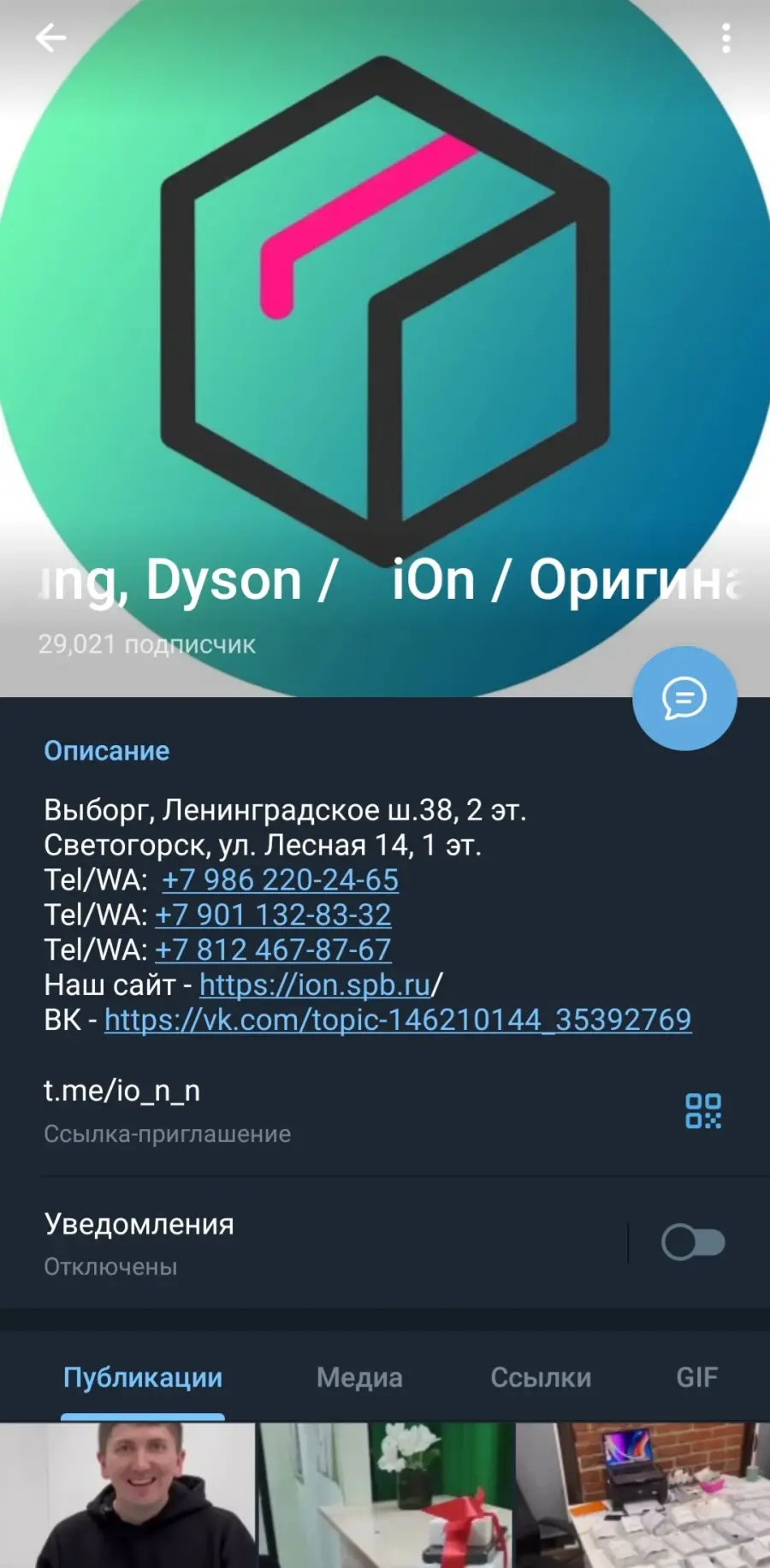Switch to the Ссылки tab
Image resolution: width=770 pixels, height=1568 pixels.
point(541,1377)
